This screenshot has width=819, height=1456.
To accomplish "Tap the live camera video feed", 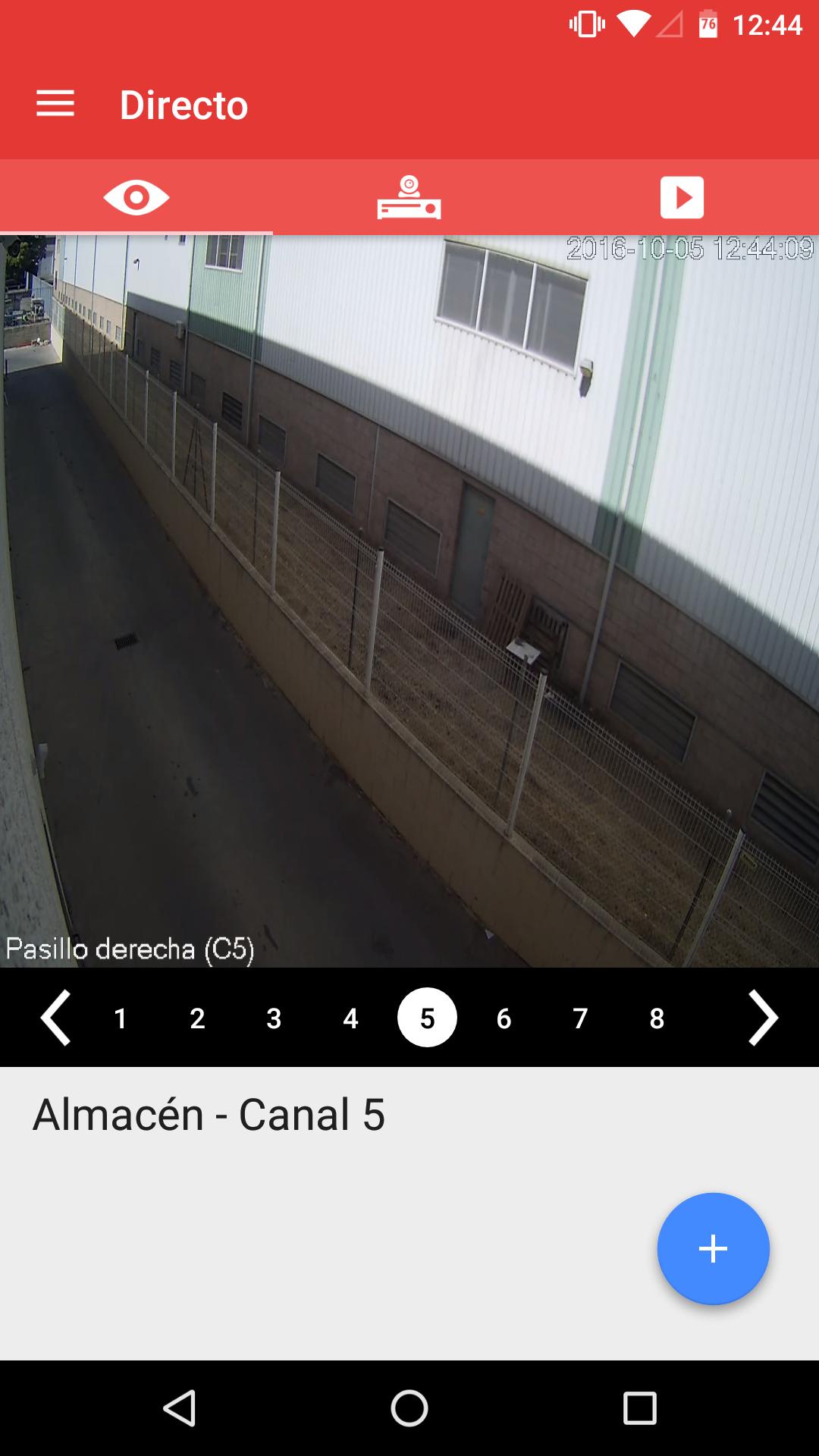I will point(409,601).
